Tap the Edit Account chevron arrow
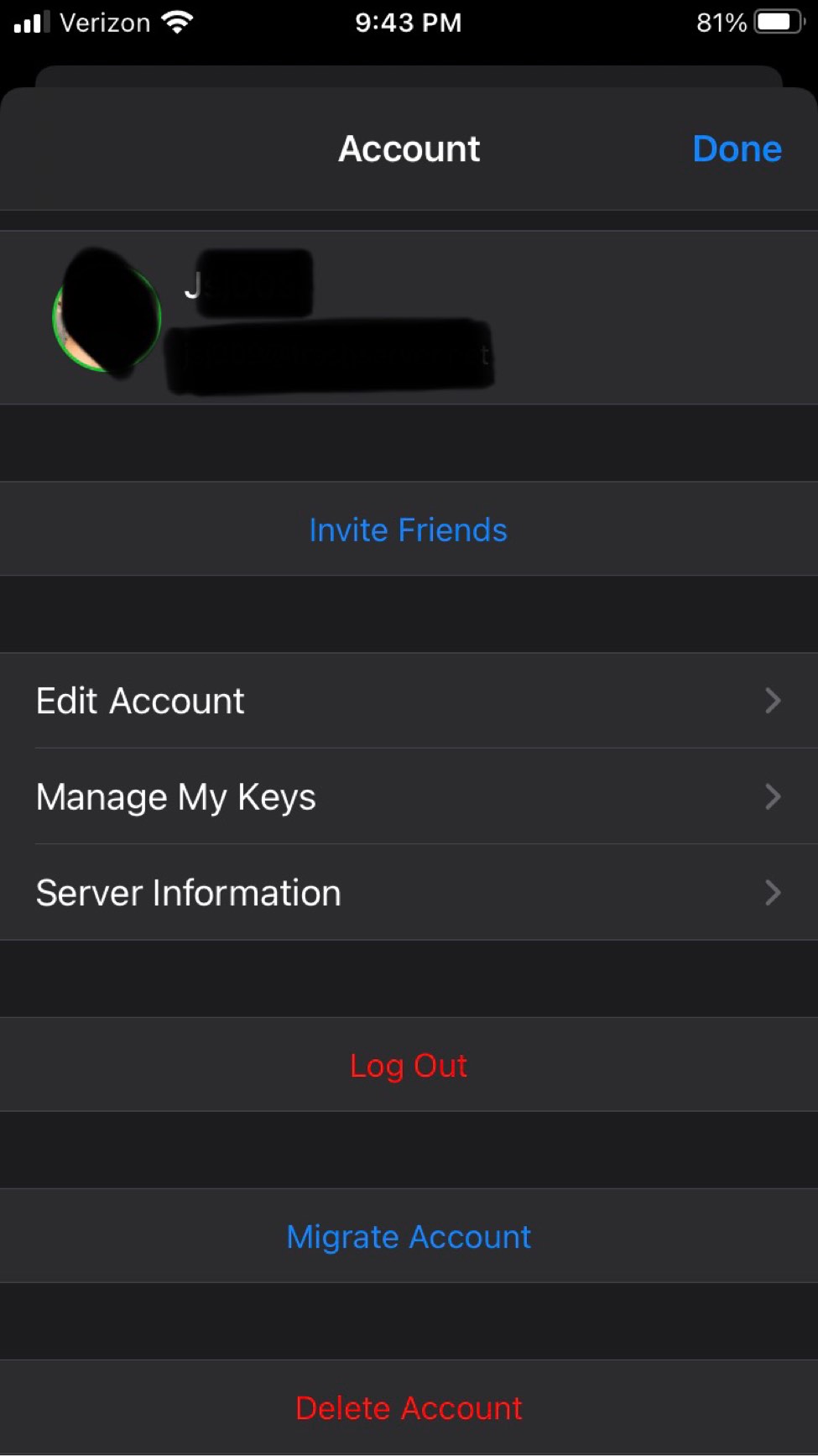The height and width of the screenshot is (1456, 818). click(773, 701)
